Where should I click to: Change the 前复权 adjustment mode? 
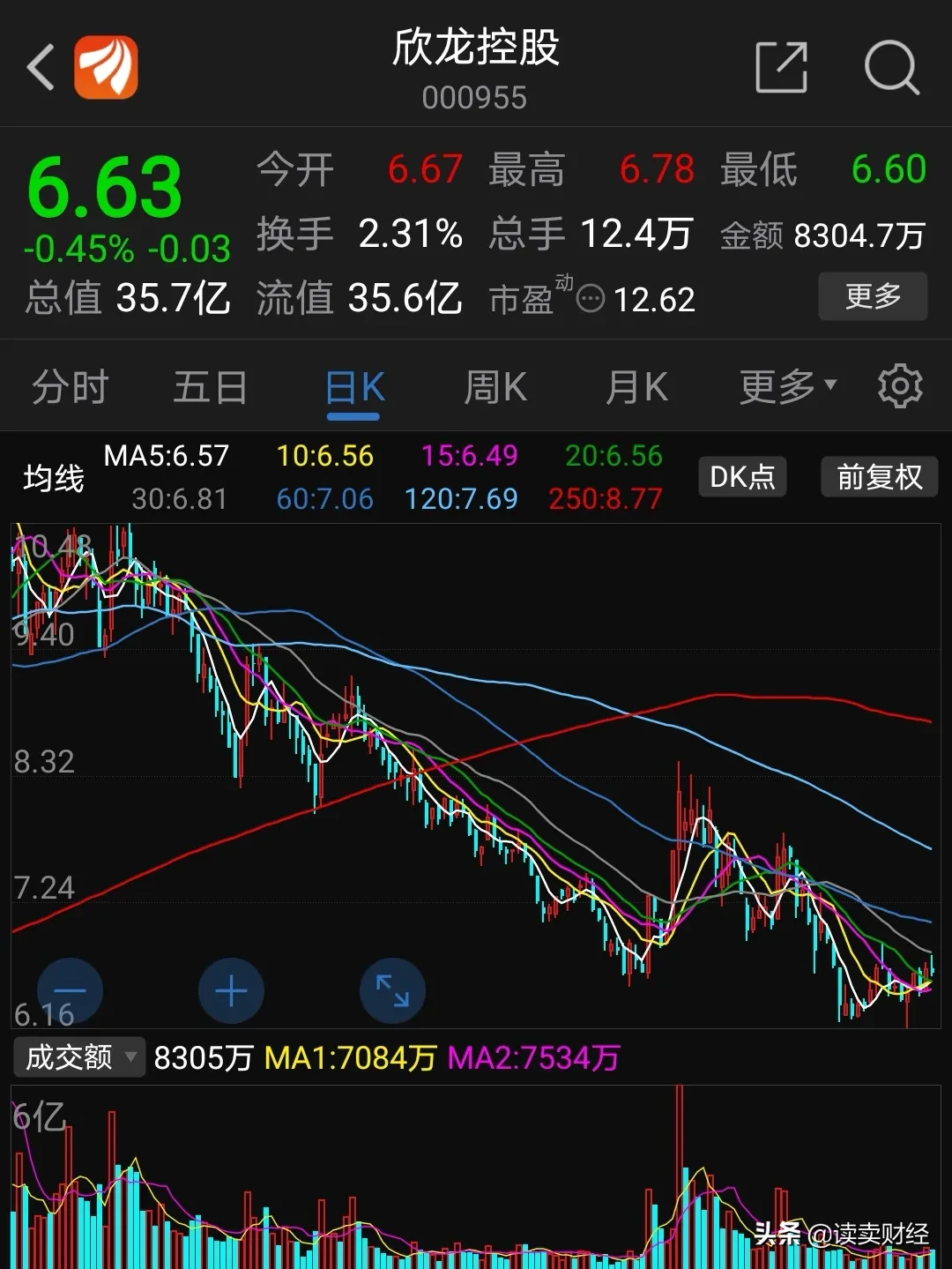879,477
